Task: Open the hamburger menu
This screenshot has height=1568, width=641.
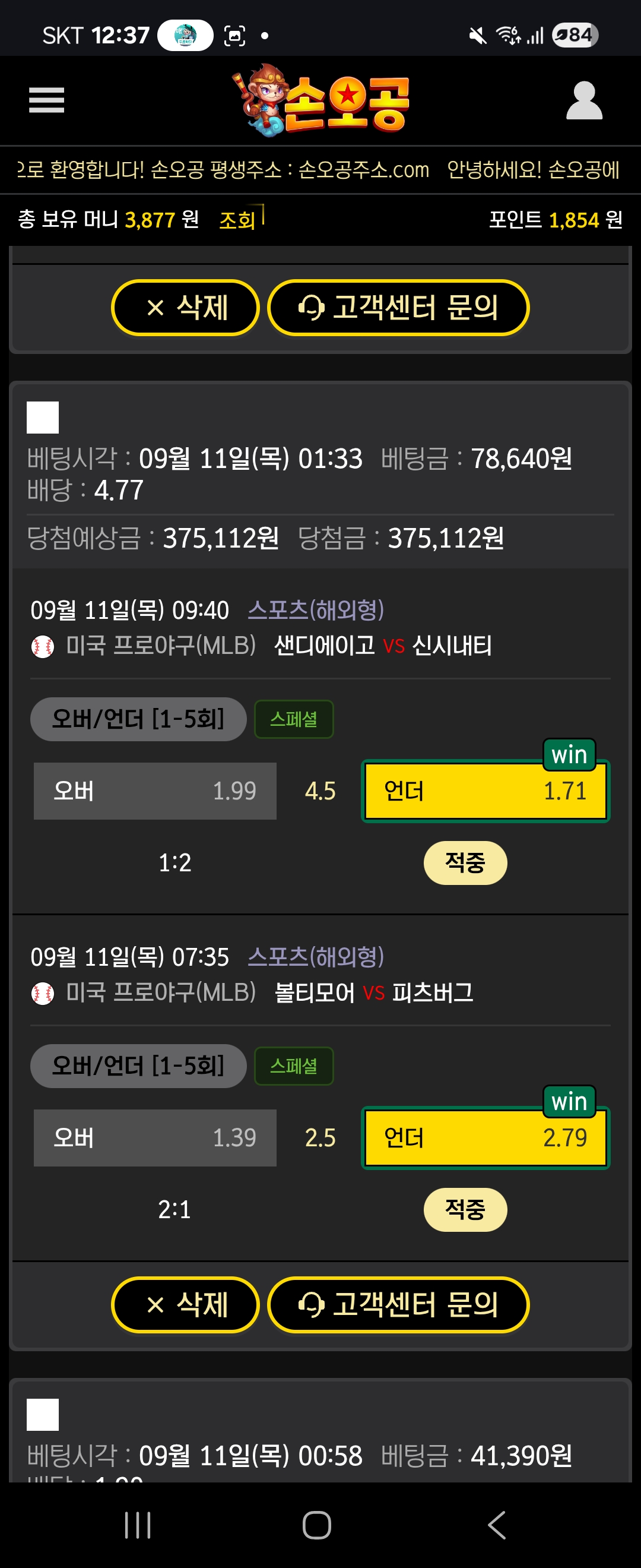Action: (46, 100)
